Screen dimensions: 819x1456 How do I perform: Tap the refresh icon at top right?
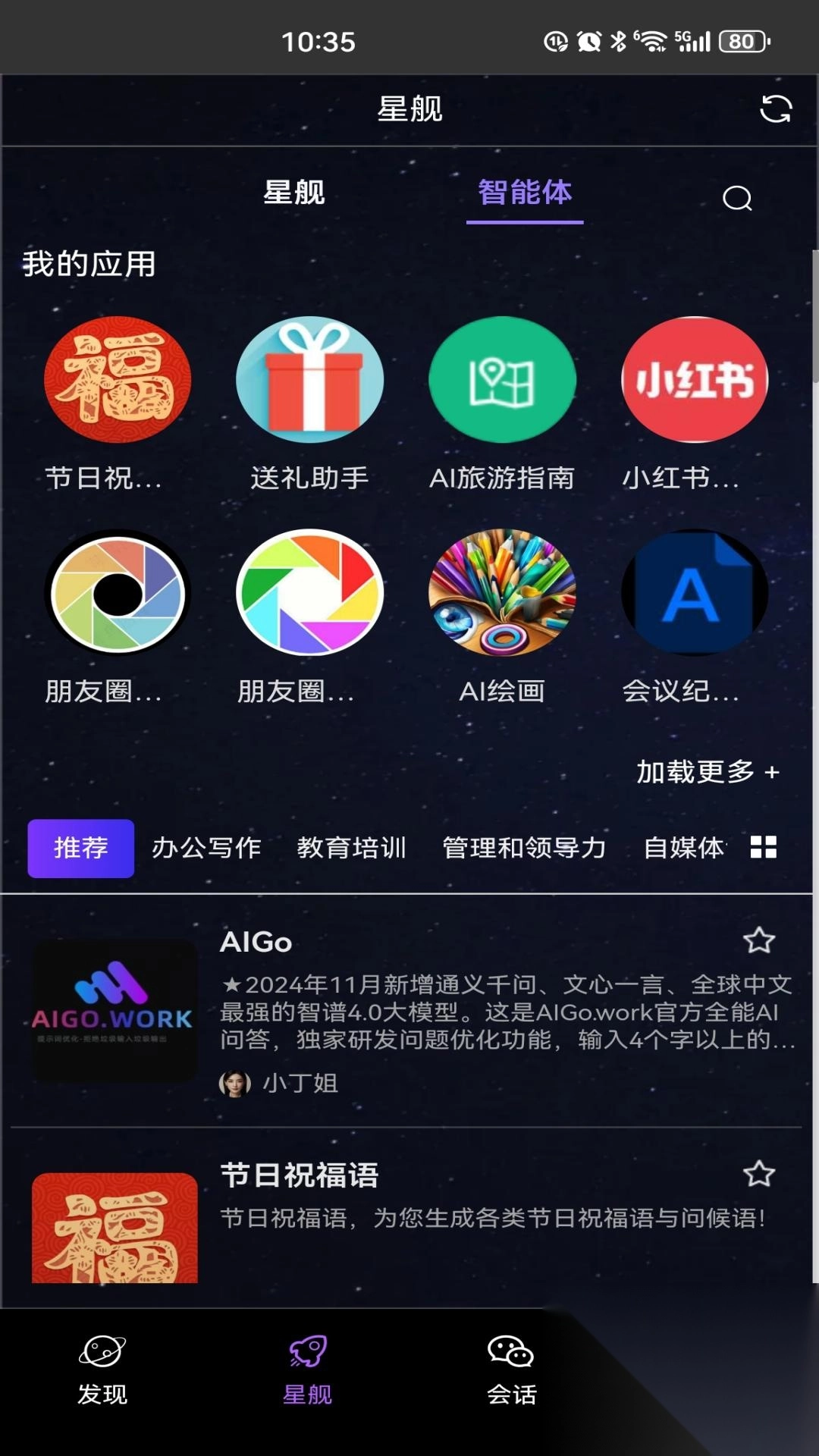tap(775, 109)
